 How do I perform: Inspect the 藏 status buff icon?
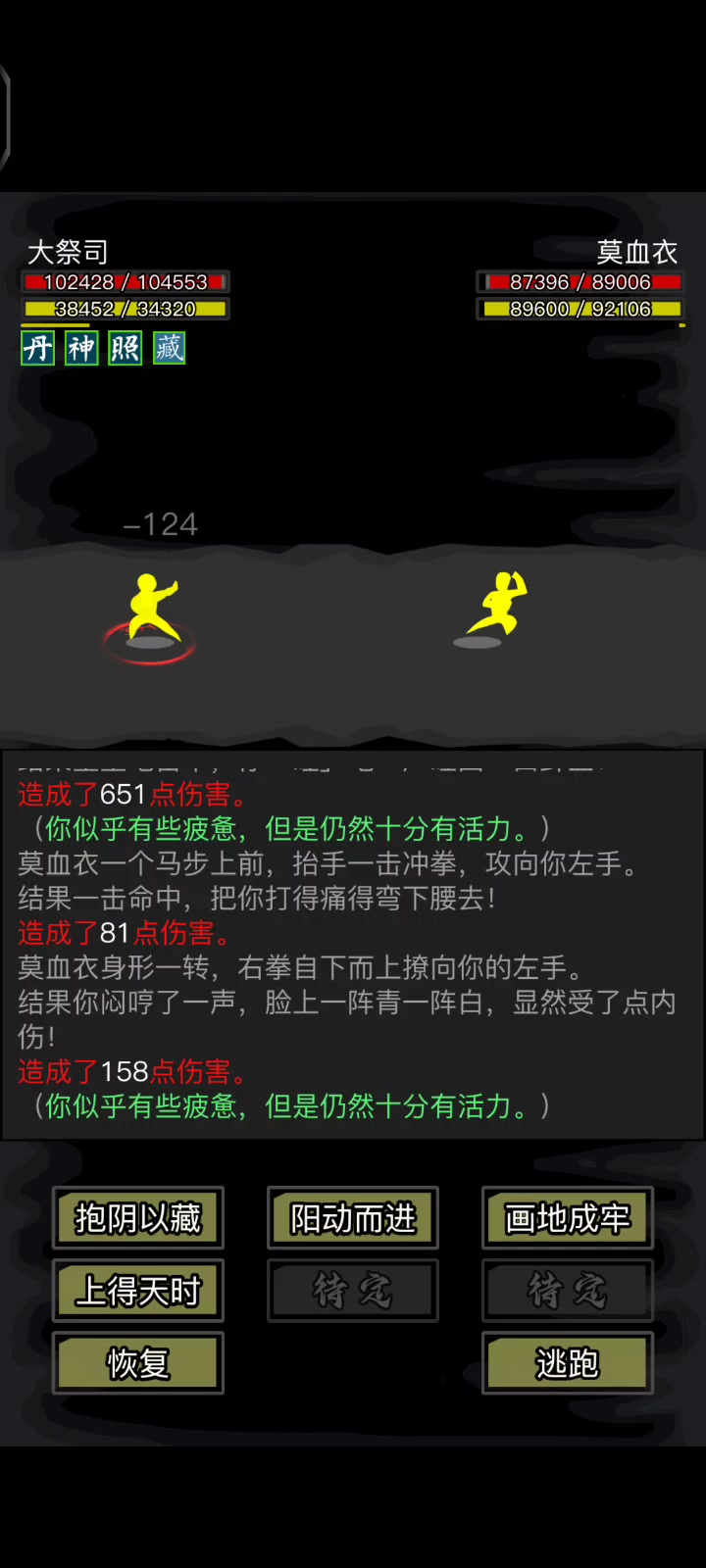tap(170, 348)
